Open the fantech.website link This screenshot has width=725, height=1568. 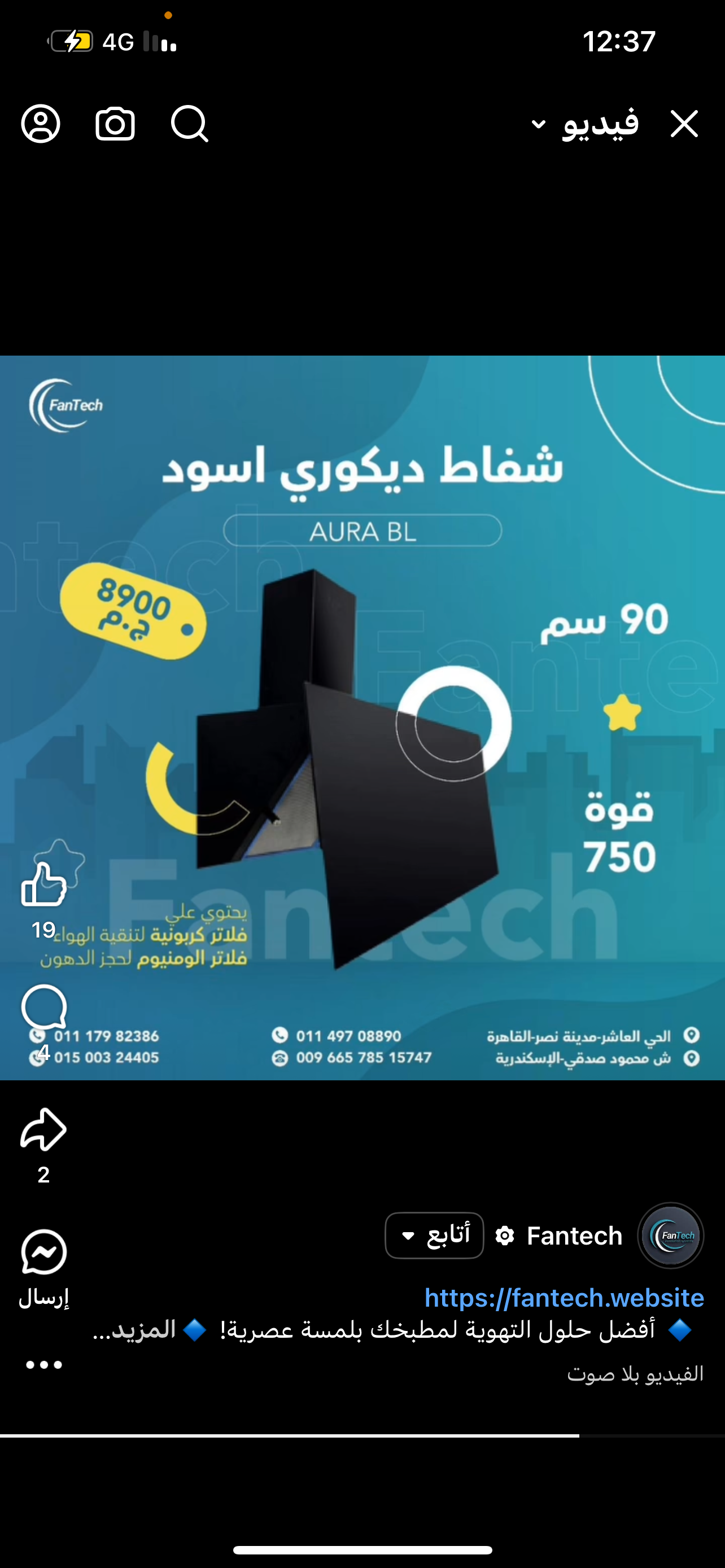pos(564,1298)
